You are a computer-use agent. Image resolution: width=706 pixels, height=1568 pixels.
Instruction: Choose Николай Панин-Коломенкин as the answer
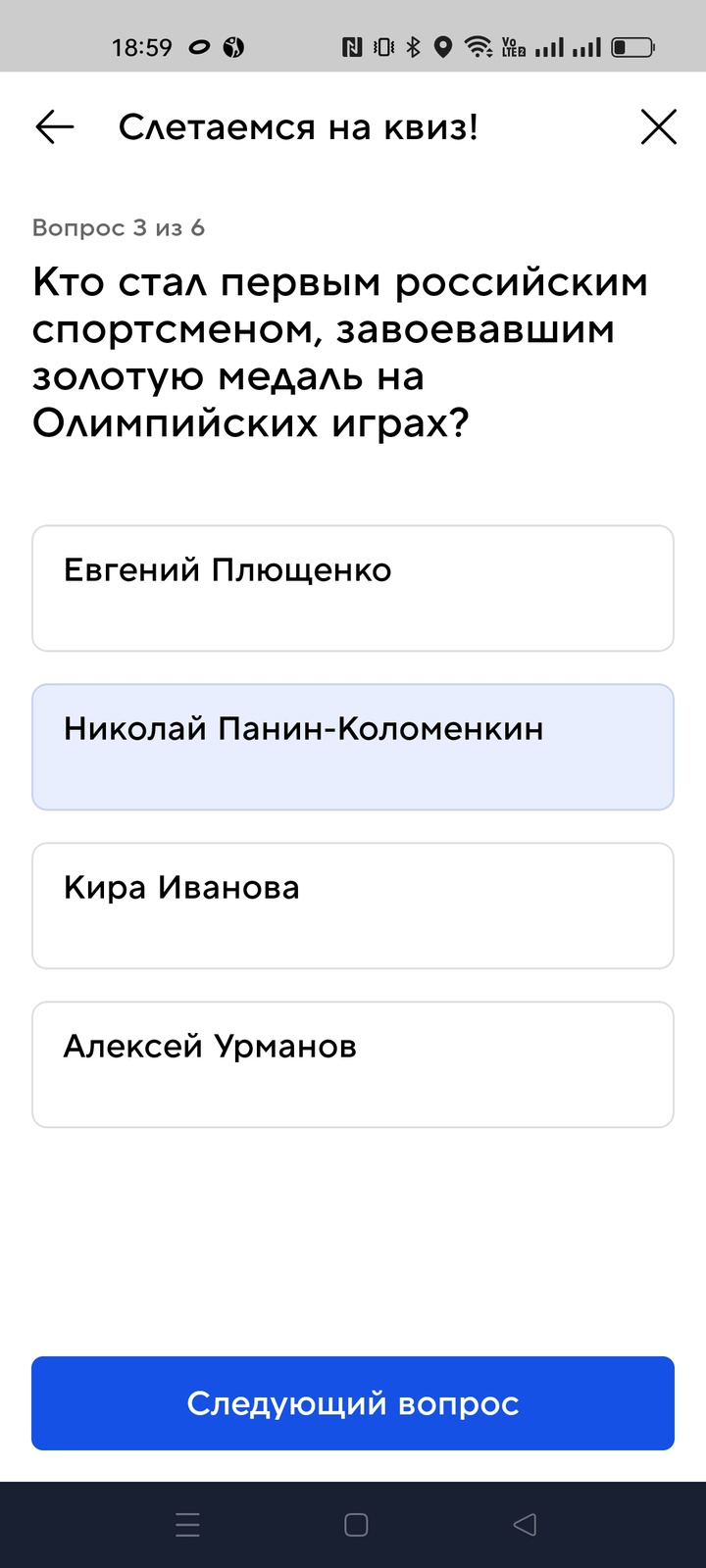coord(353,747)
